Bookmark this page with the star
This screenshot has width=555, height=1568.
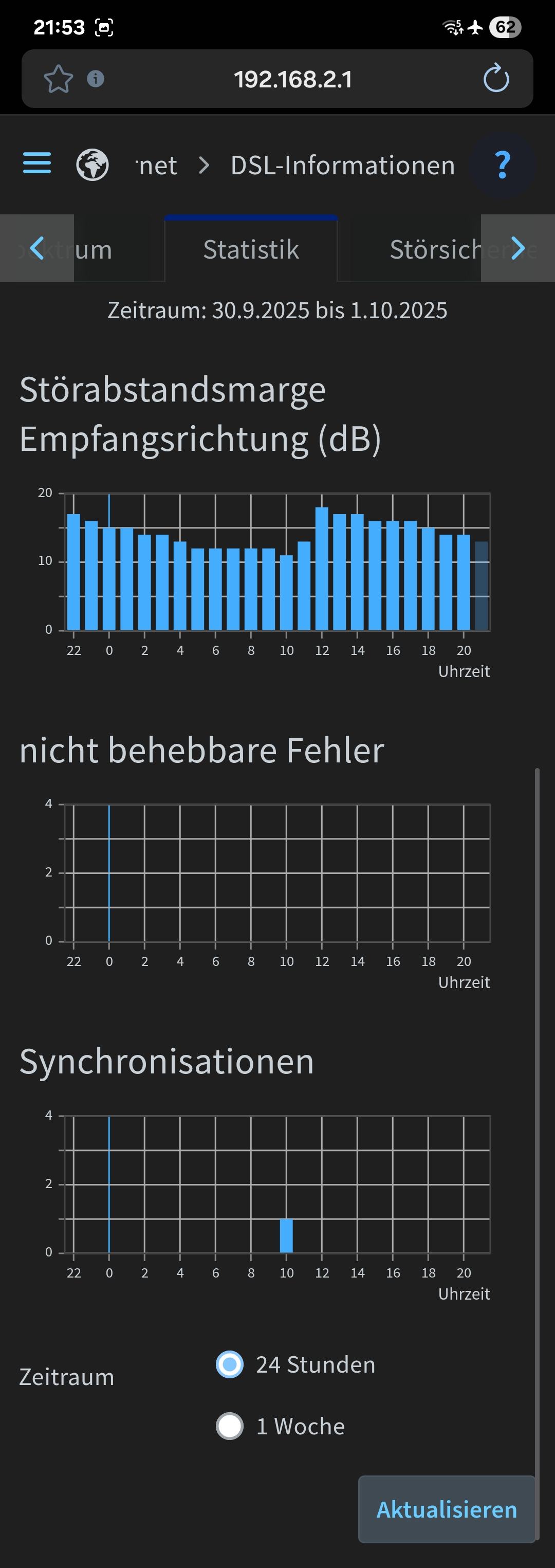(59, 79)
